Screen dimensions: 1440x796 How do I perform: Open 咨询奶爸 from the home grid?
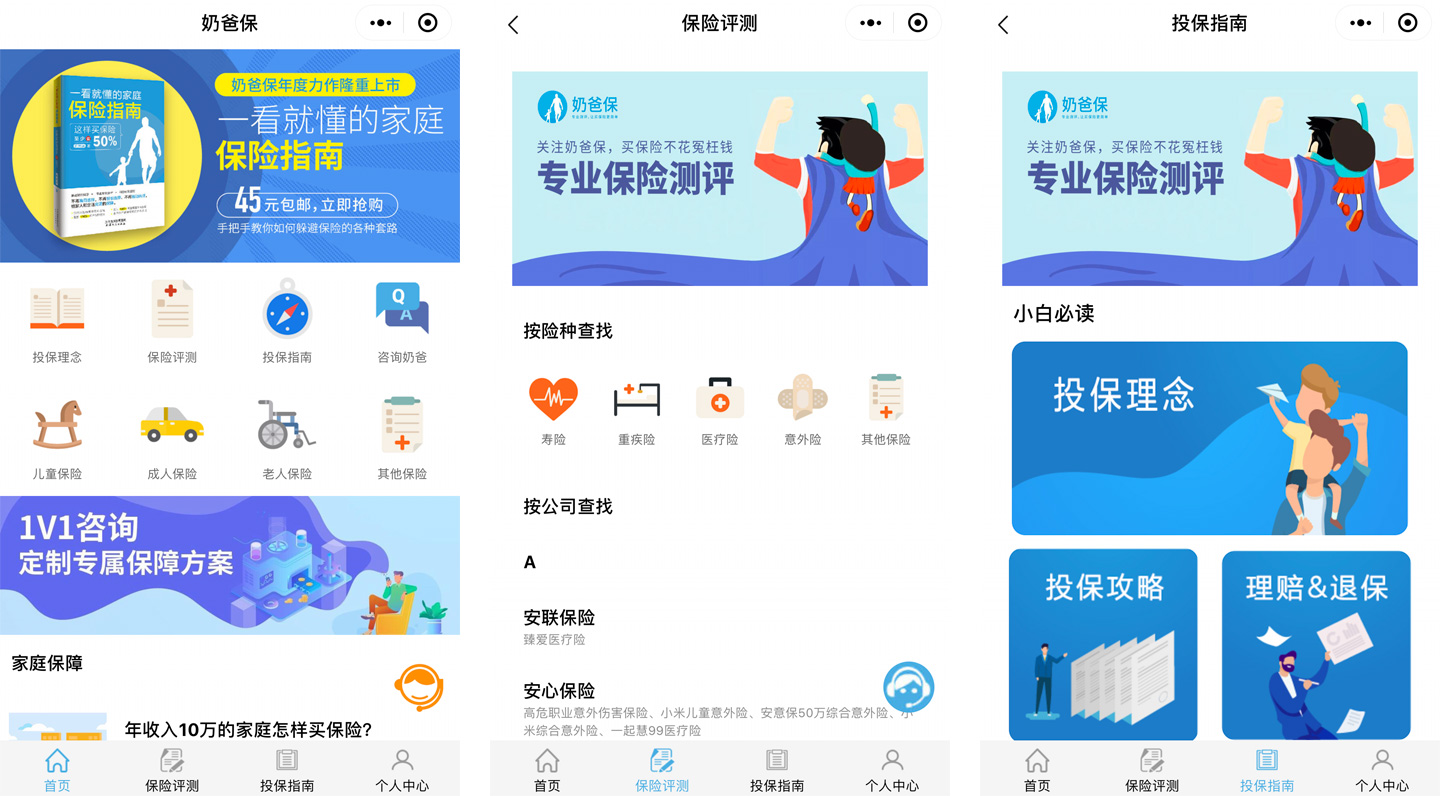tap(402, 321)
